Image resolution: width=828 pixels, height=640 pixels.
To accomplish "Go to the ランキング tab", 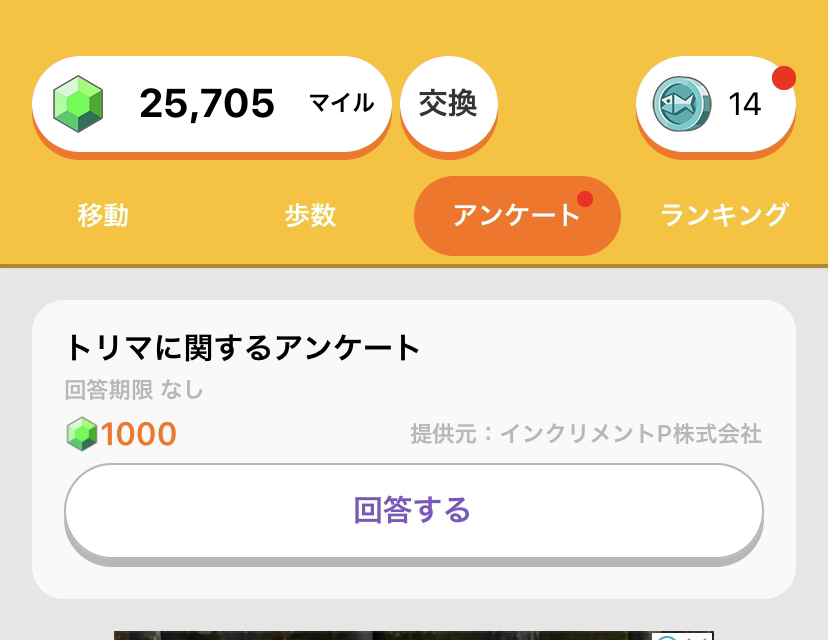I will pyautogui.click(x=724, y=215).
